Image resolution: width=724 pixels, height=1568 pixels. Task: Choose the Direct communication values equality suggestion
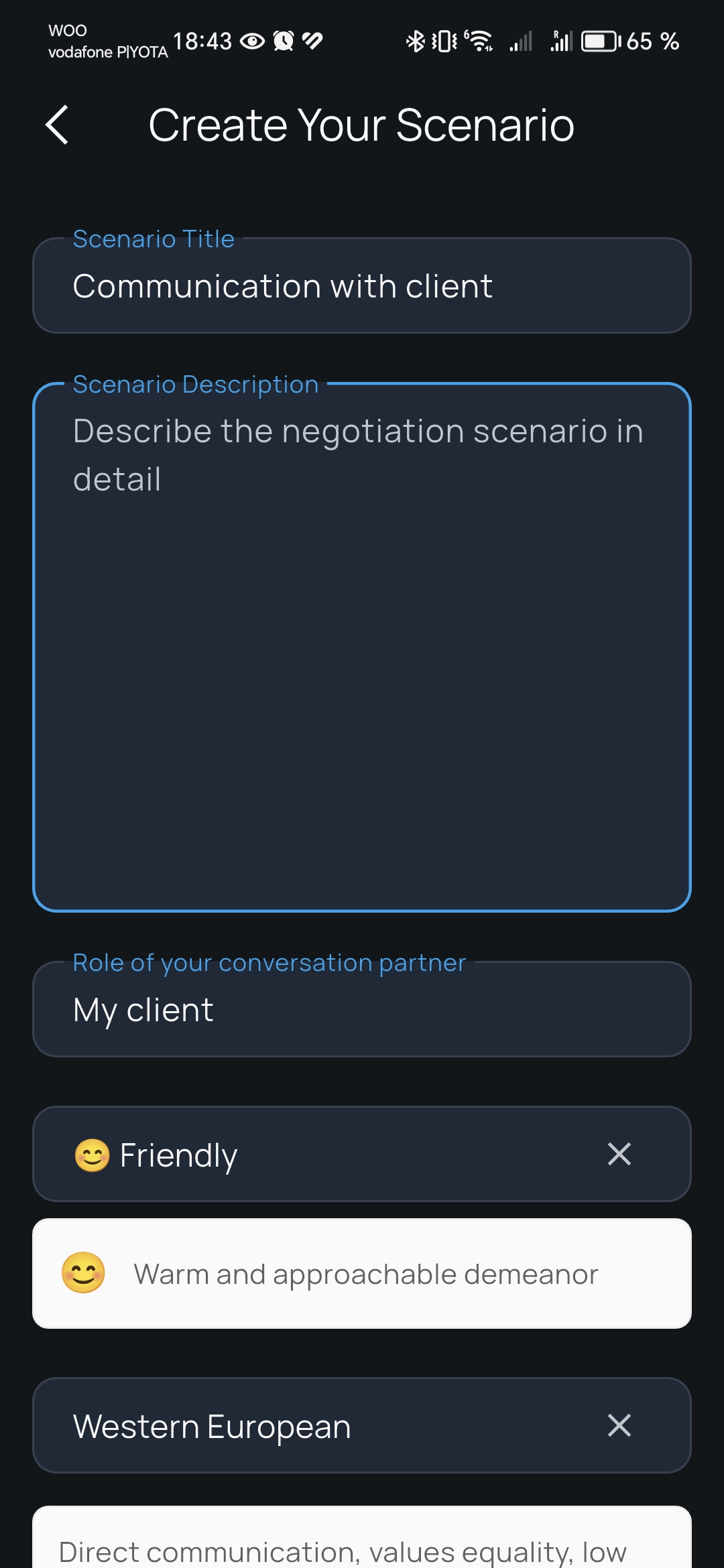pos(362,1548)
